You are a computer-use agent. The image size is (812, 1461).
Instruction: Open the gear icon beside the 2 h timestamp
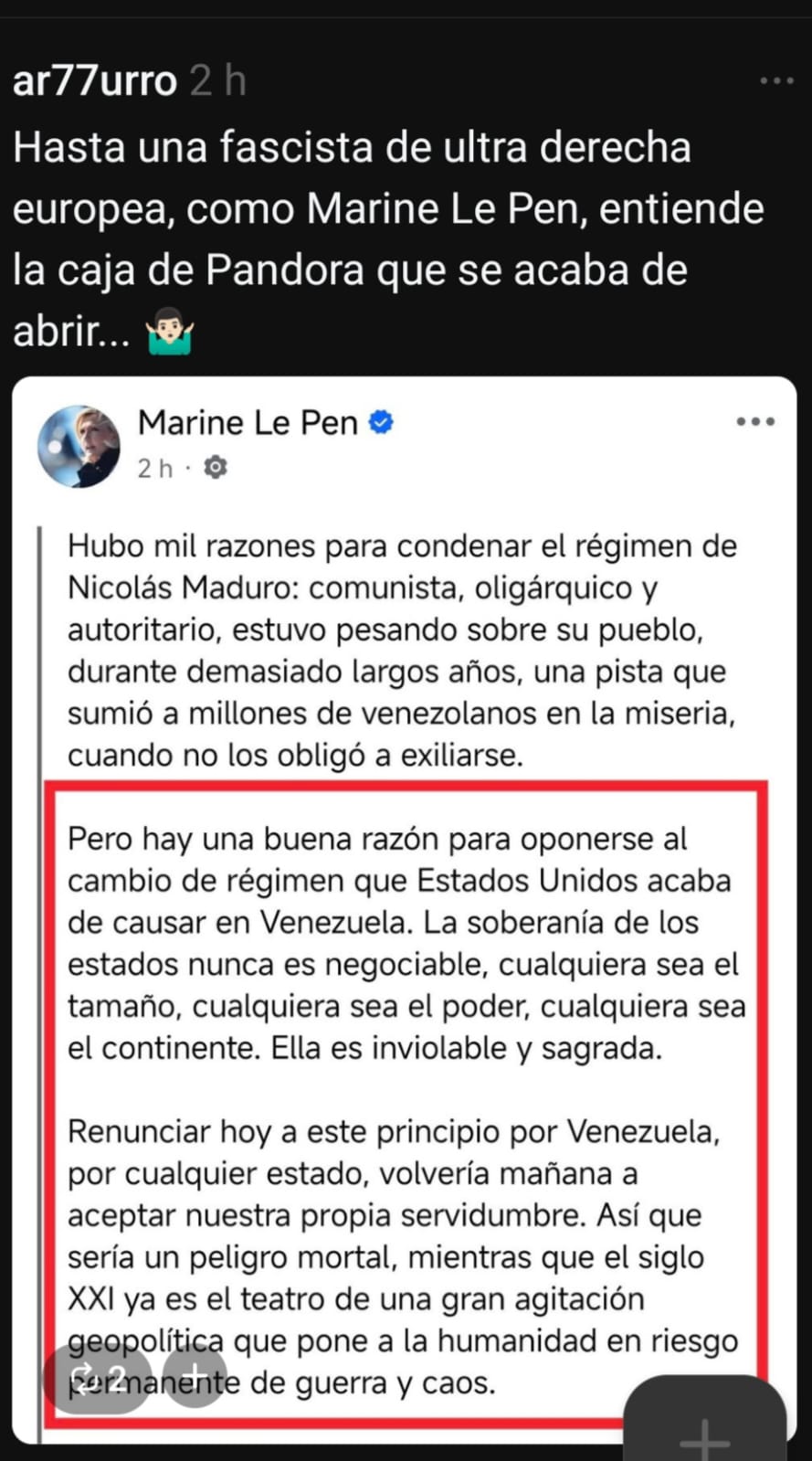[214, 469]
